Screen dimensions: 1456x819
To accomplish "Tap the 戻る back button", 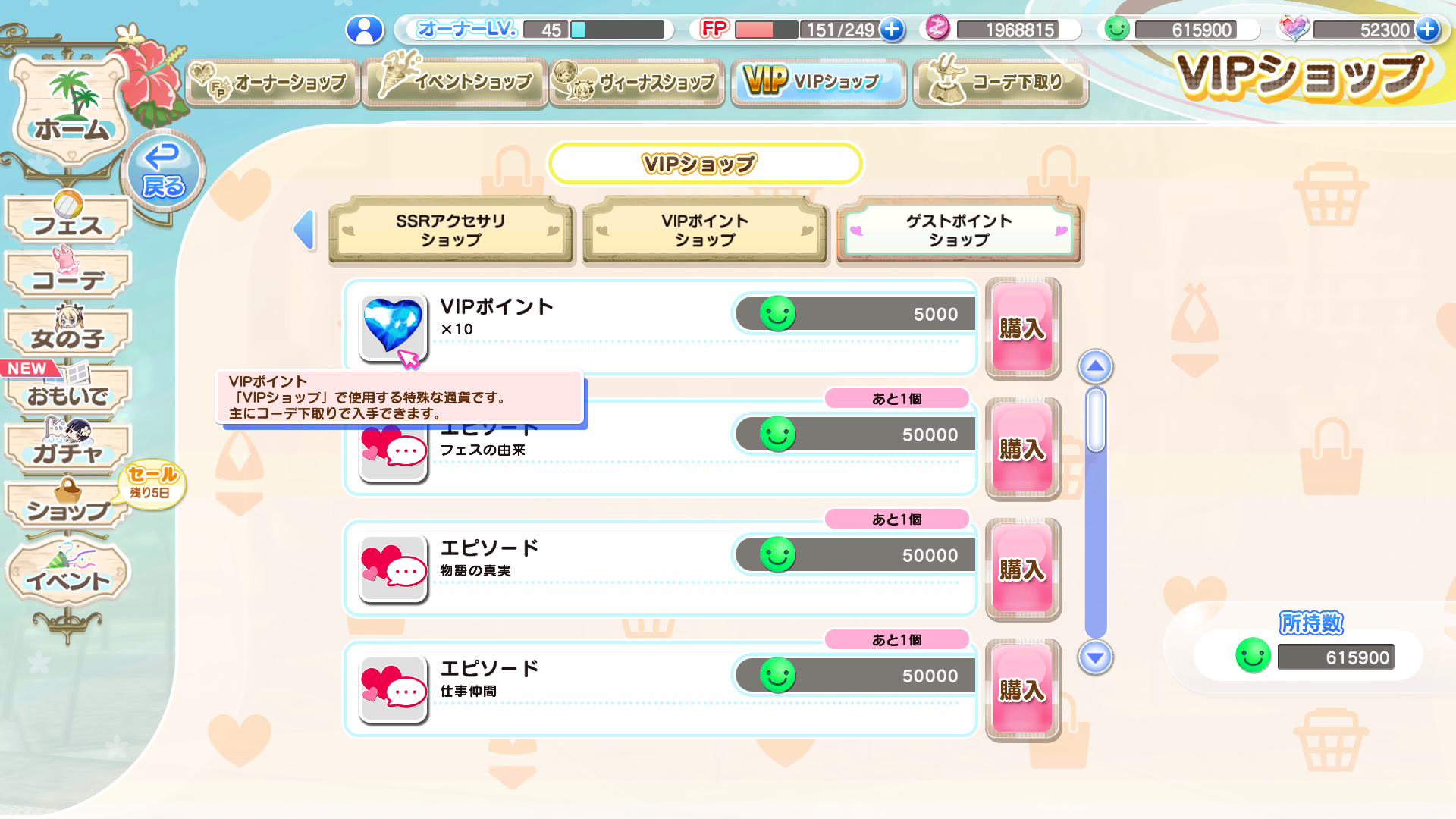I will 163,171.
